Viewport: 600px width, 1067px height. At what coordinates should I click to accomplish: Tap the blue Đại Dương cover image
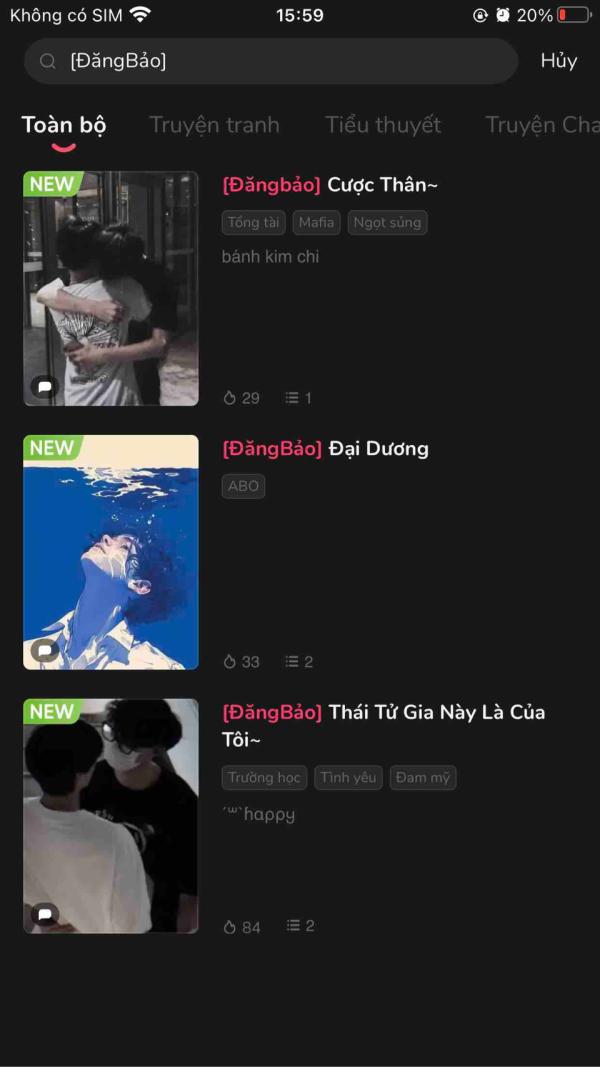pos(111,552)
